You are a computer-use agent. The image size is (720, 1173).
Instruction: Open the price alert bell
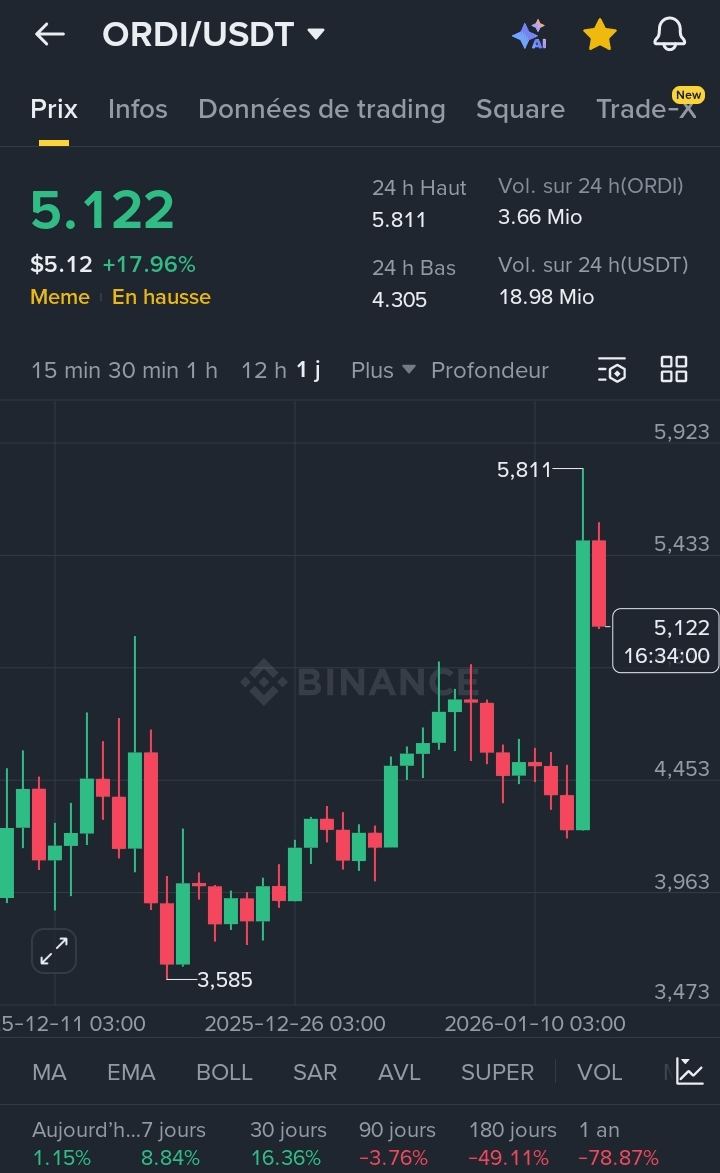pos(669,35)
